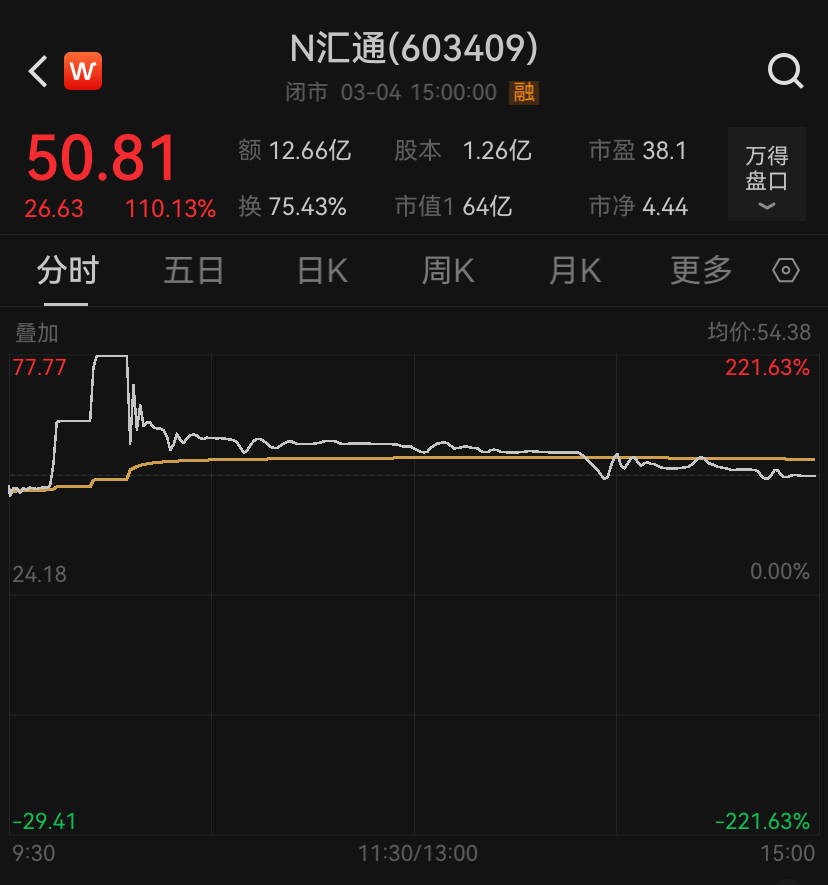Show the 月K chart tab
The width and height of the screenshot is (828, 885).
pos(575,271)
